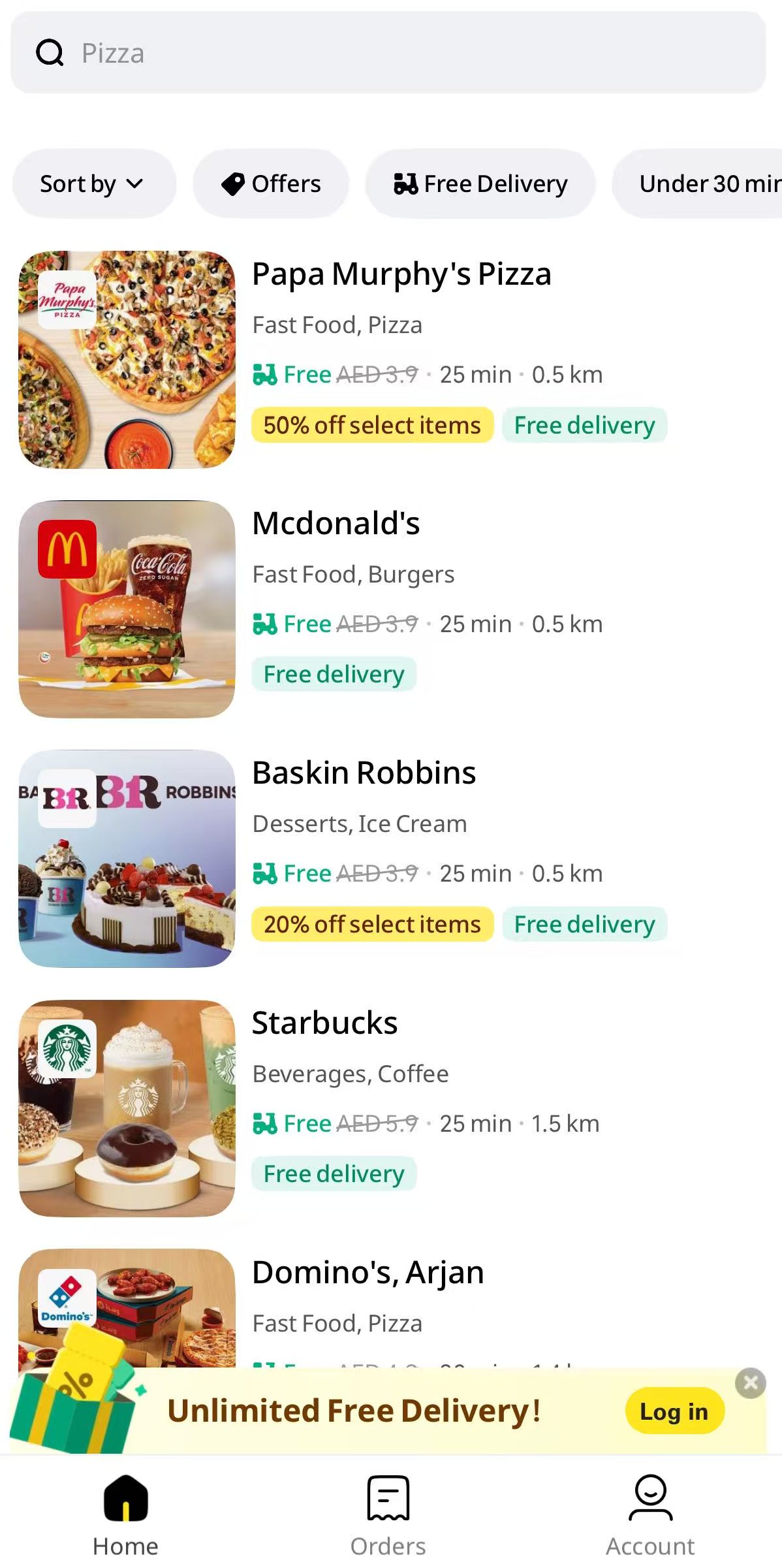
Task: Open the Mcdonald's listing
Action: pyautogui.click(x=336, y=524)
